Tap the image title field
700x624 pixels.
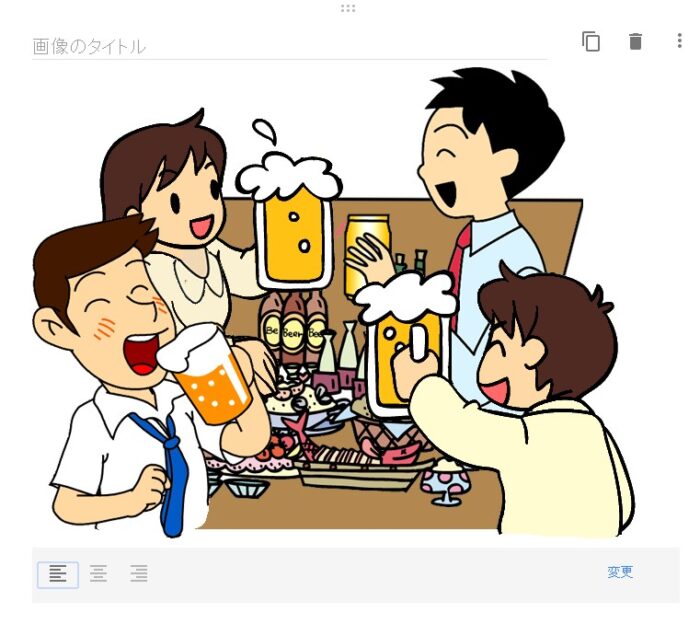288,45
